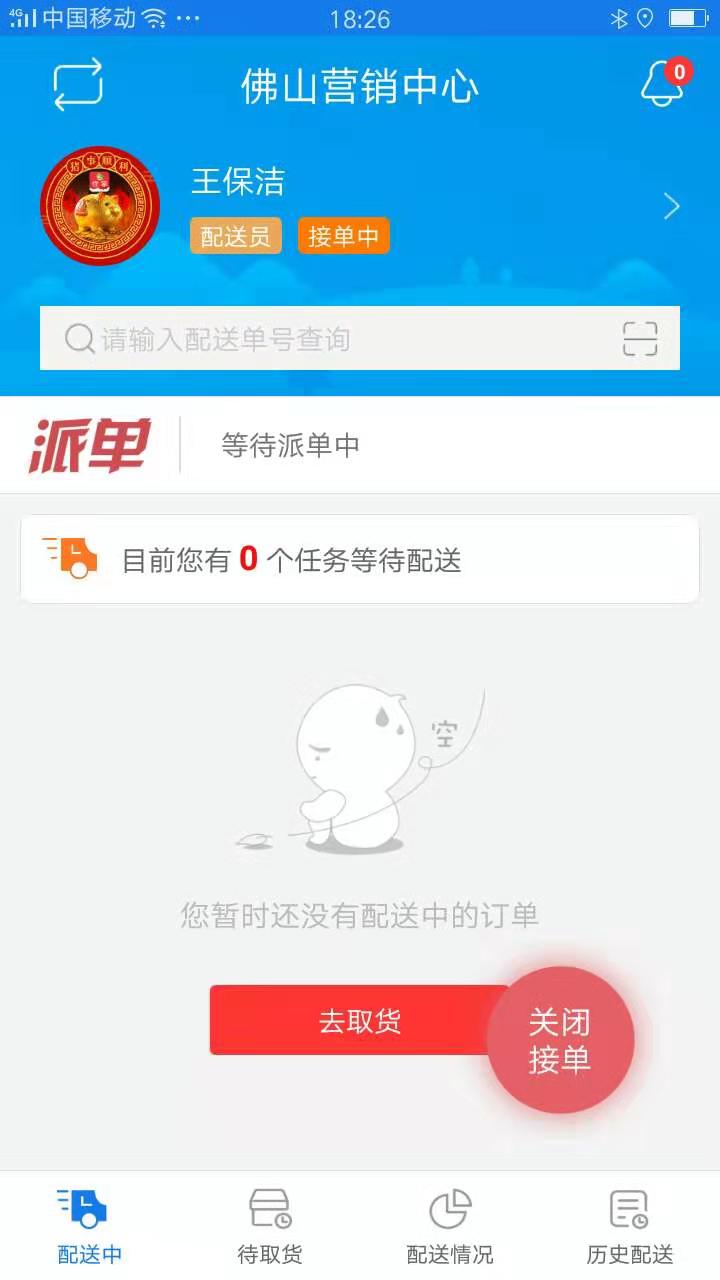Switch to the 待取货 tab
720x1280 pixels.
click(x=270, y=1225)
